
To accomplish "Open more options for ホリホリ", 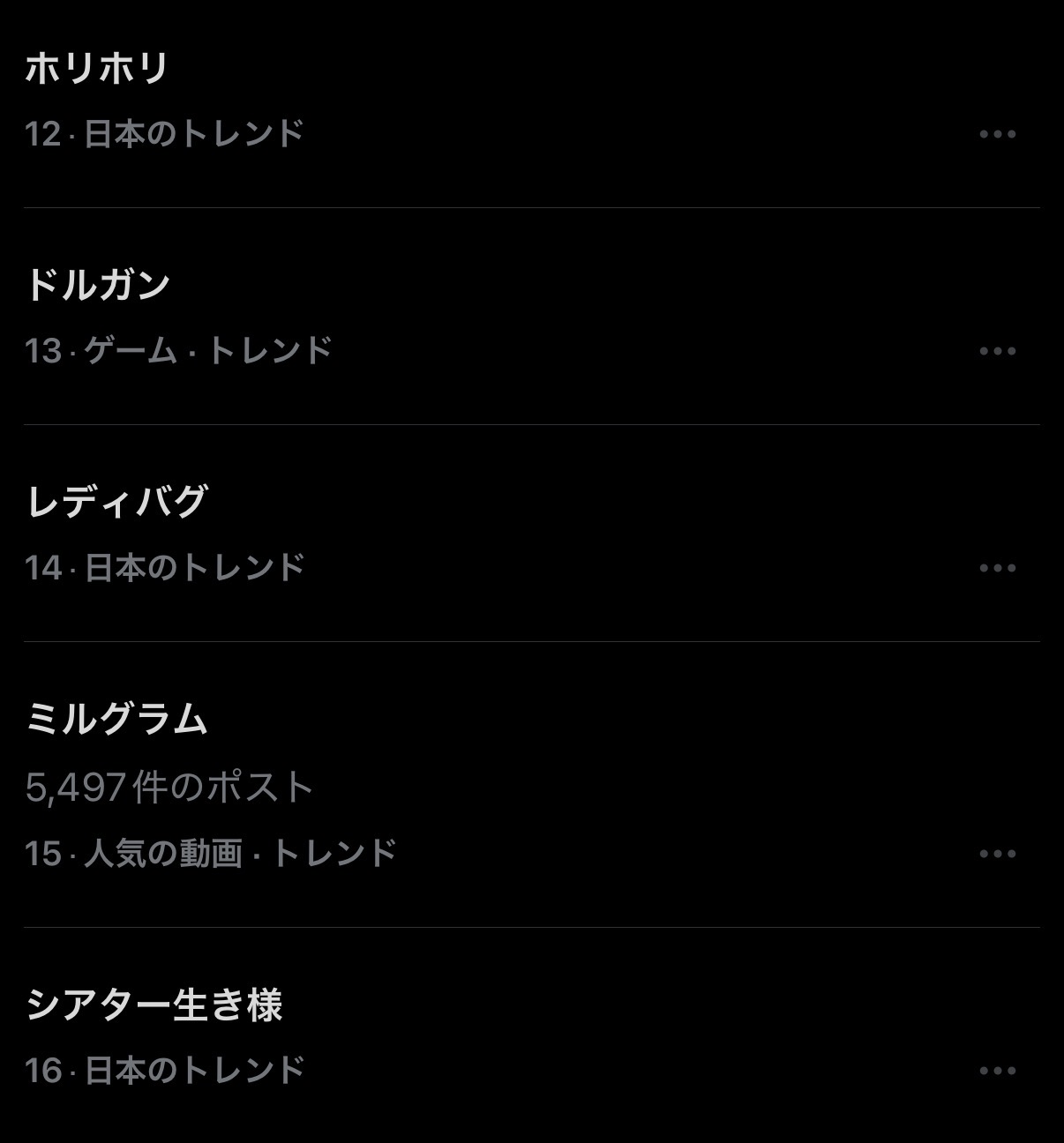I will pos(997,134).
